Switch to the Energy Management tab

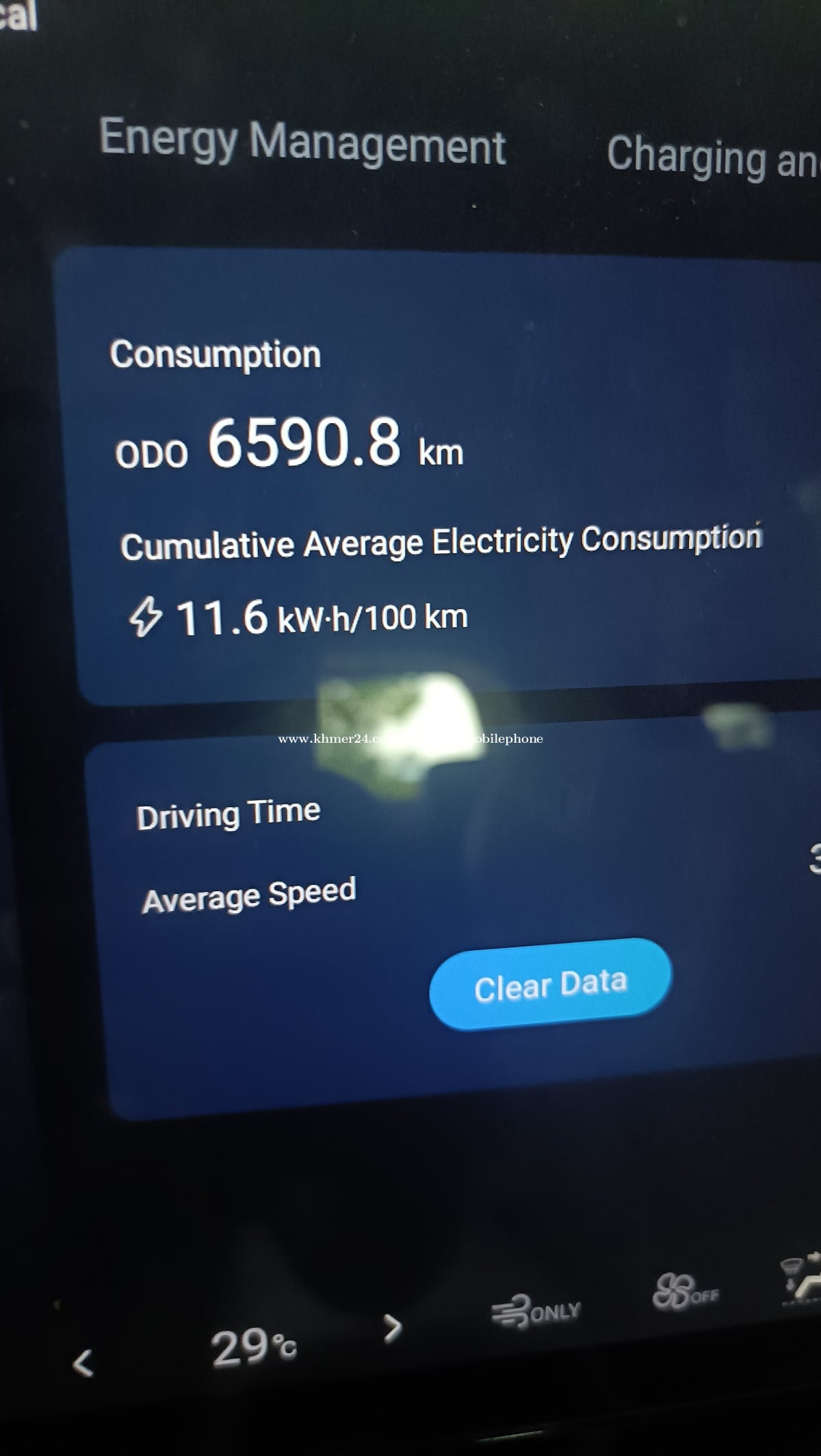[x=302, y=142]
